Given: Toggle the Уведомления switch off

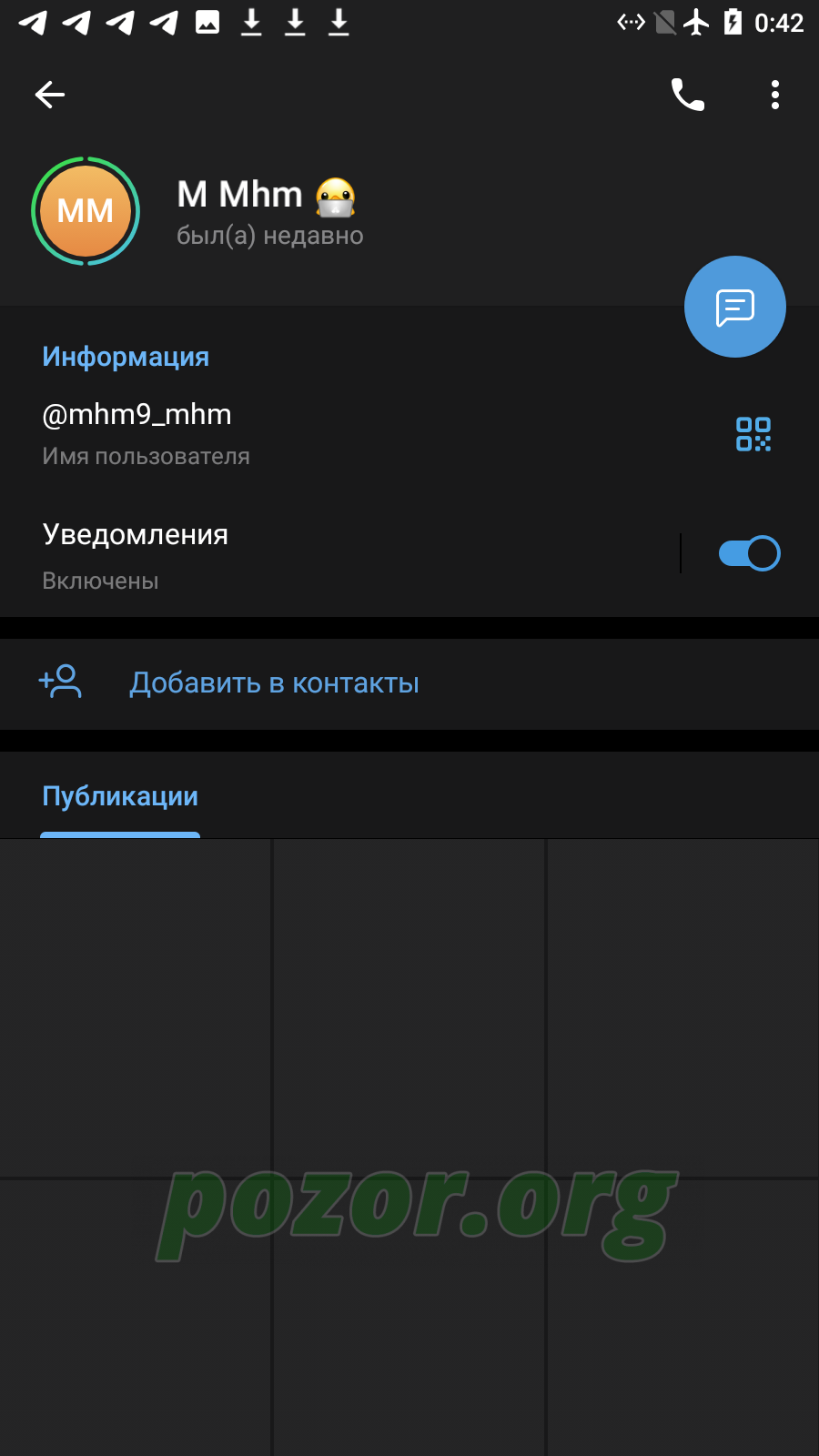Looking at the screenshot, I should (749, 553).
